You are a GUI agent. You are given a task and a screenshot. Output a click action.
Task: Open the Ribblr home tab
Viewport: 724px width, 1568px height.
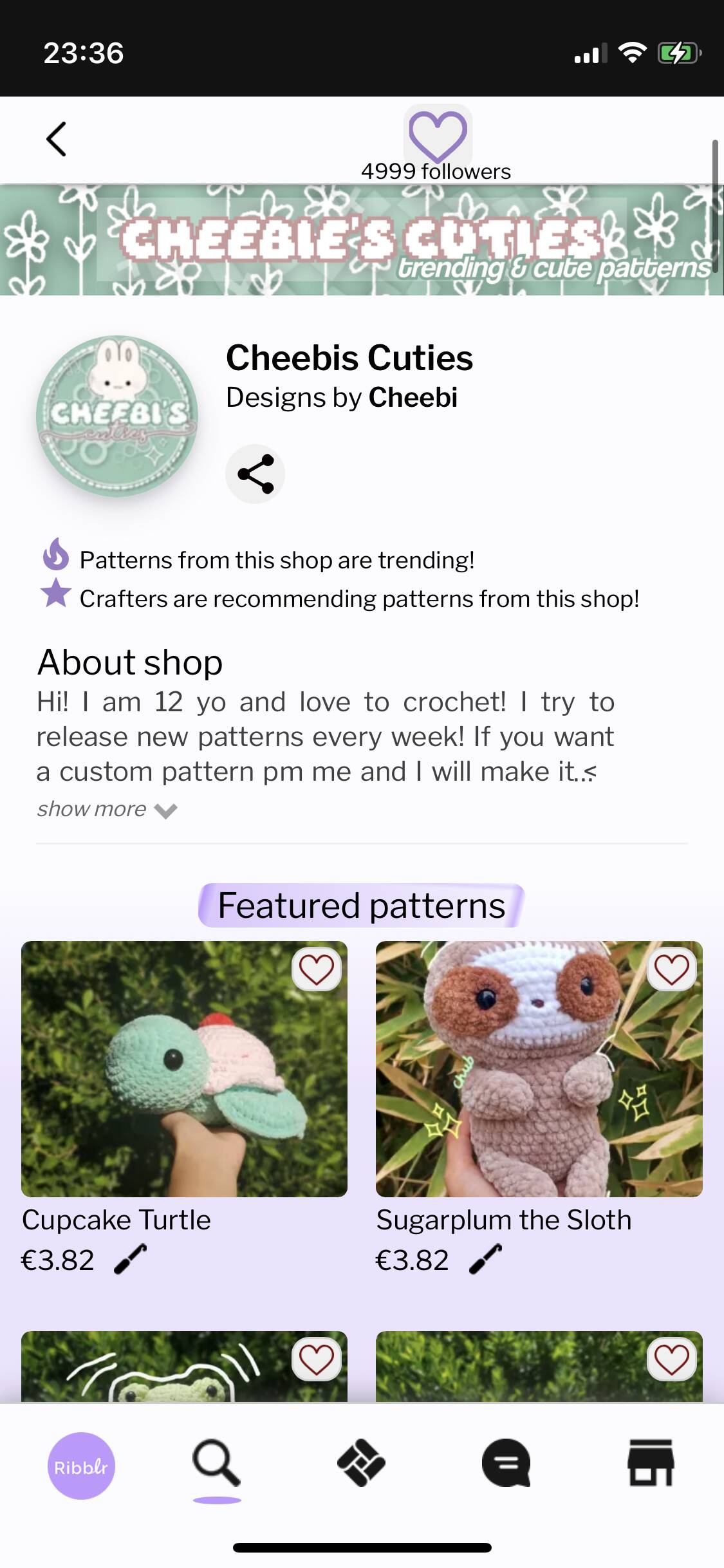click(x=81, y=1466)
